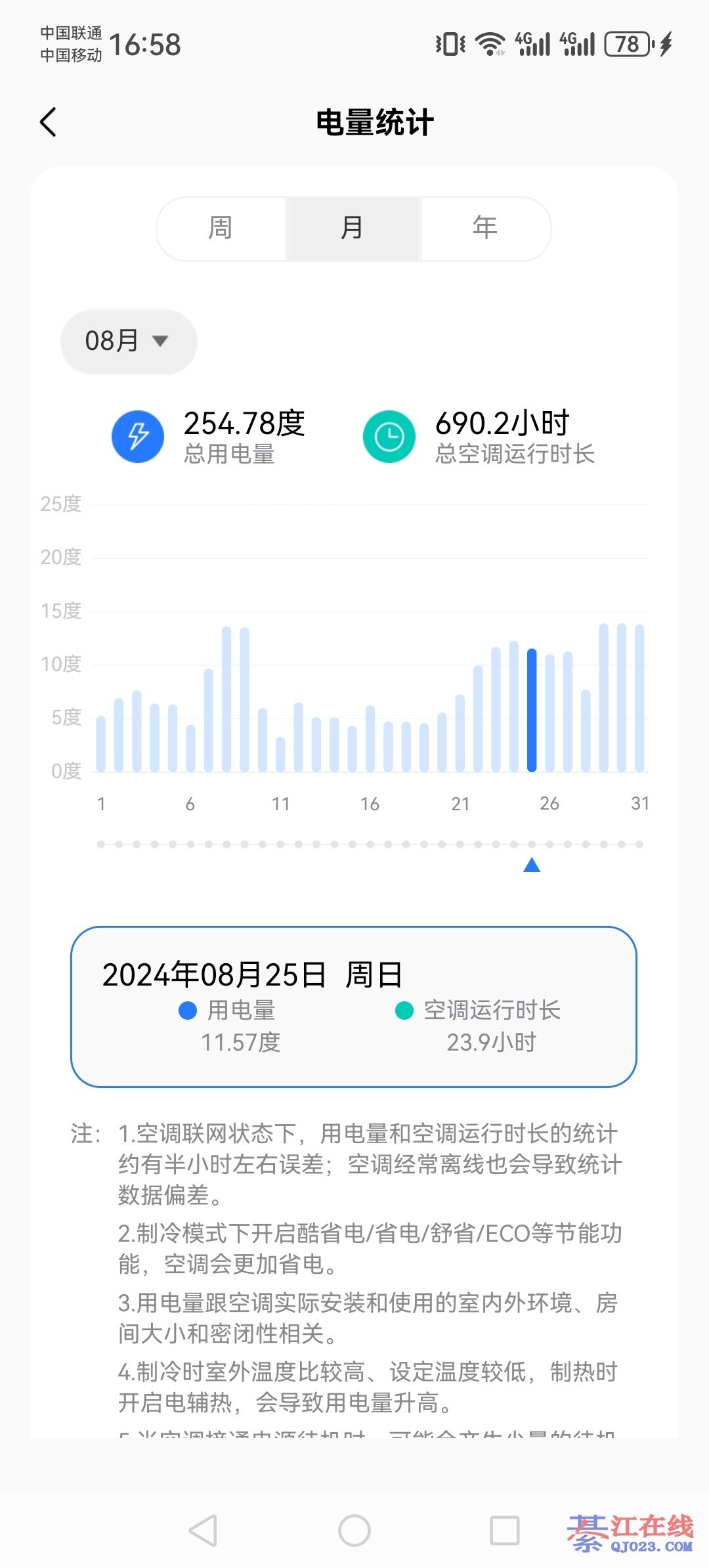The image size is (709, 1568).
Task: Tap the system home button
Action: (x=354, y=1531)
